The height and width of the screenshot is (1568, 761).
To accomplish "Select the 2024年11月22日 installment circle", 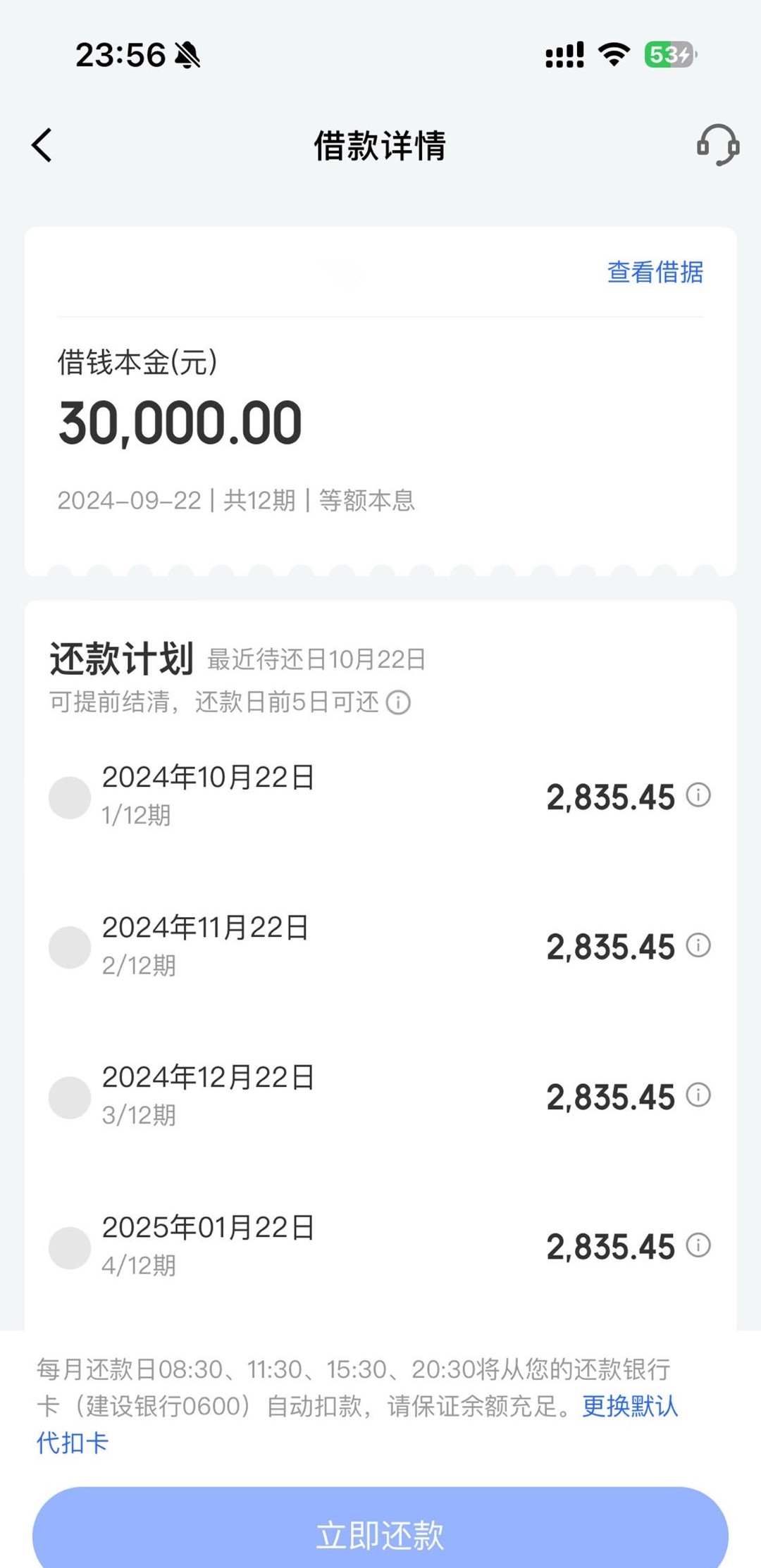I will tap(70, 947).
